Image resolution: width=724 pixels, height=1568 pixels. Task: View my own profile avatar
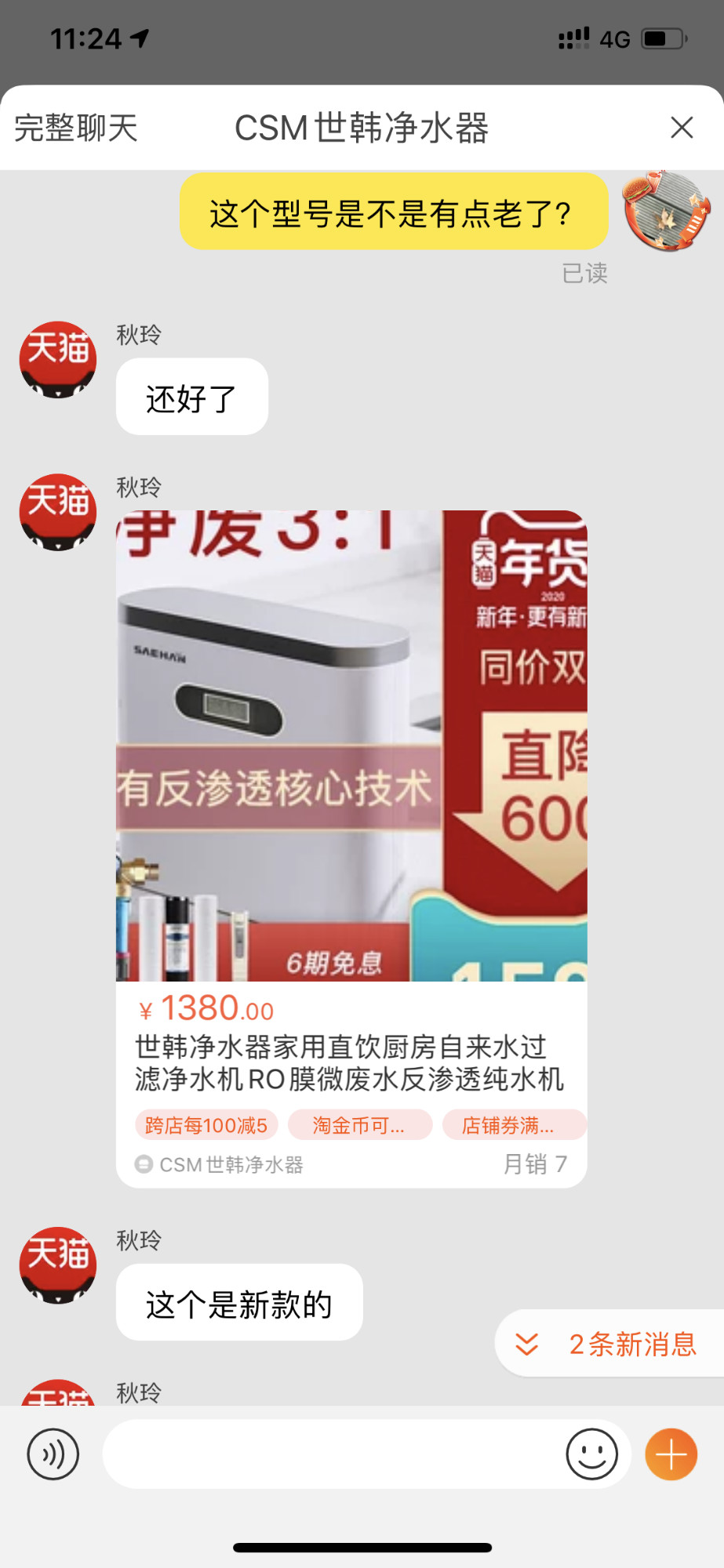point(666,210)
